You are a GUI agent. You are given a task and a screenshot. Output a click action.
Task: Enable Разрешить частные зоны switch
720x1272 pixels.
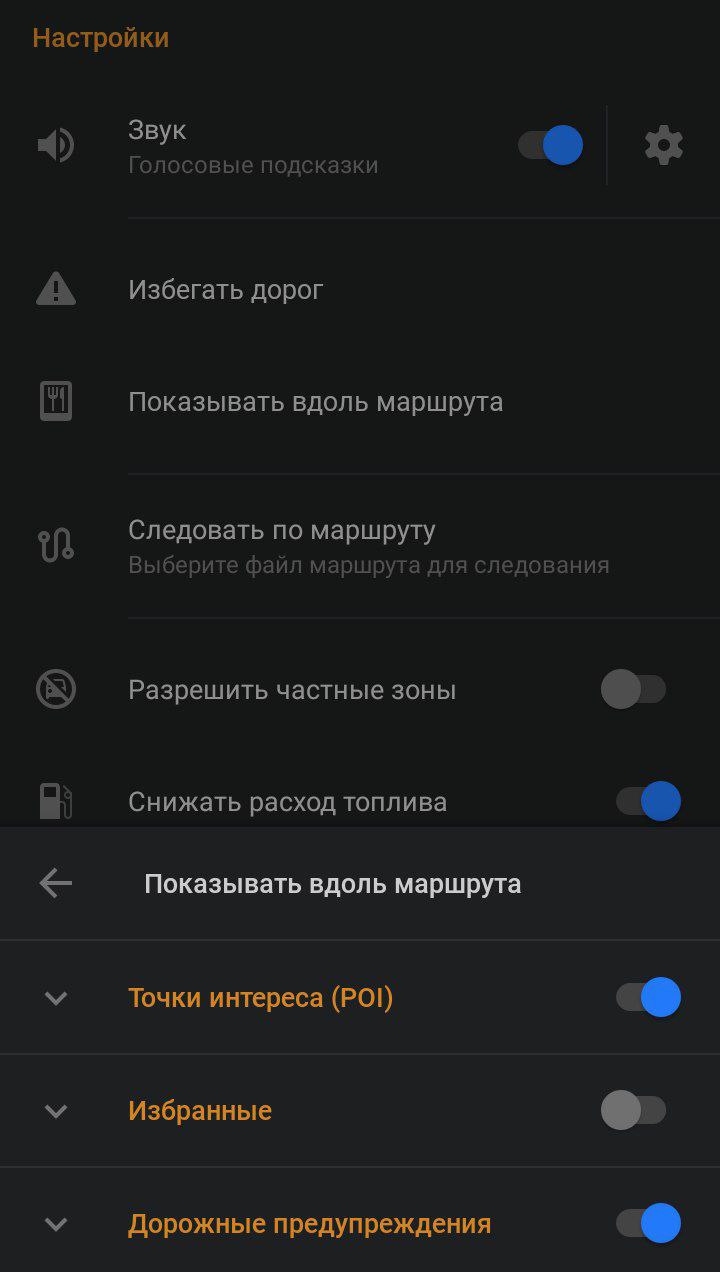633,689
